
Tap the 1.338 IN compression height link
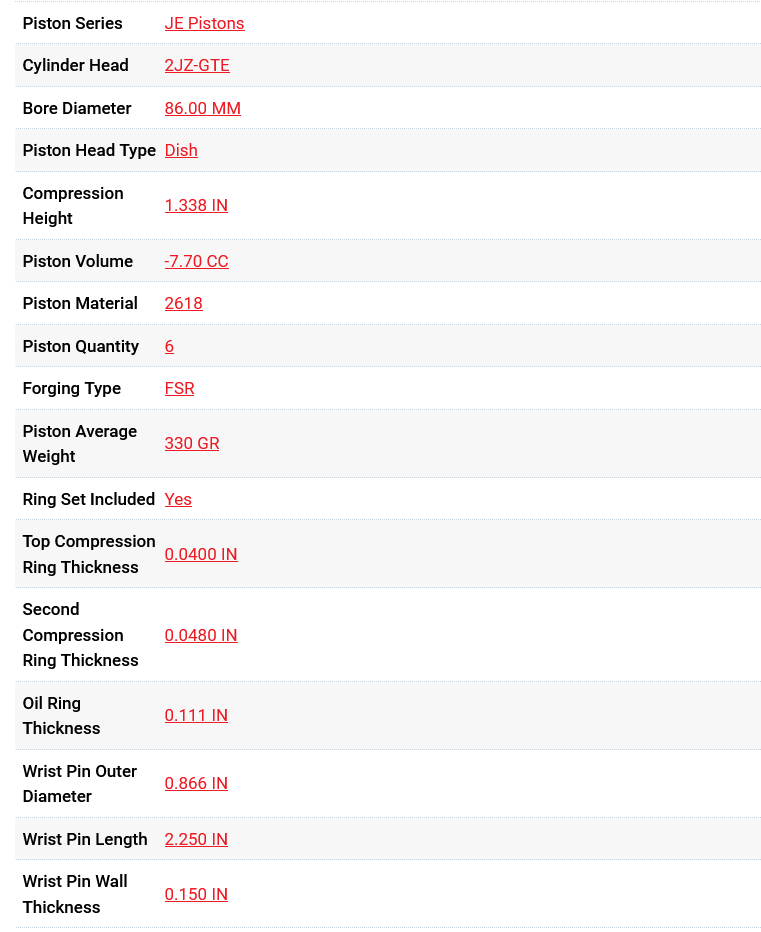point(196,205)
